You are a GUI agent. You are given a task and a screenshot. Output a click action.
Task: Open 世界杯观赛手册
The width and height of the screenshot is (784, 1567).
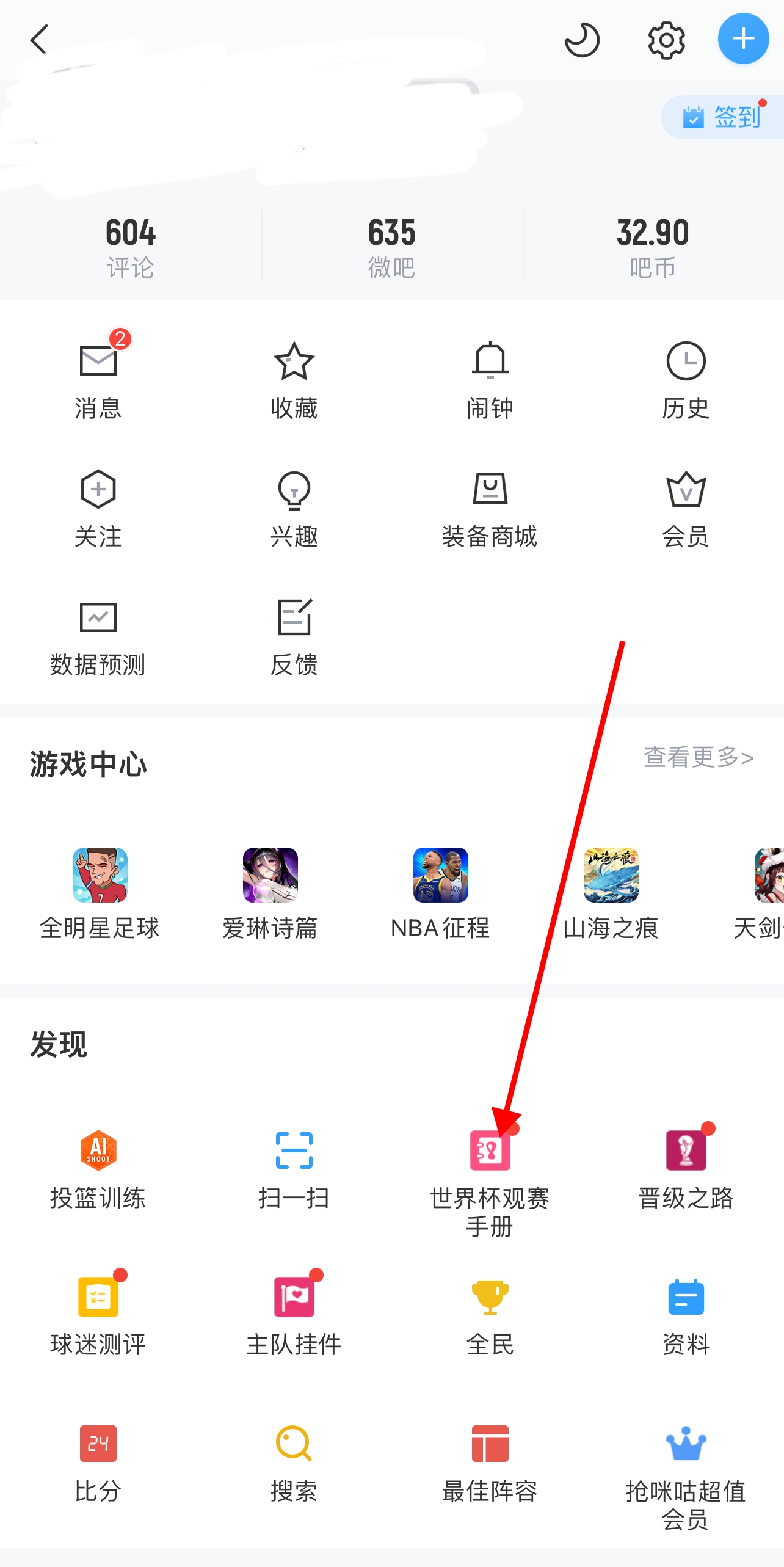490,1179
